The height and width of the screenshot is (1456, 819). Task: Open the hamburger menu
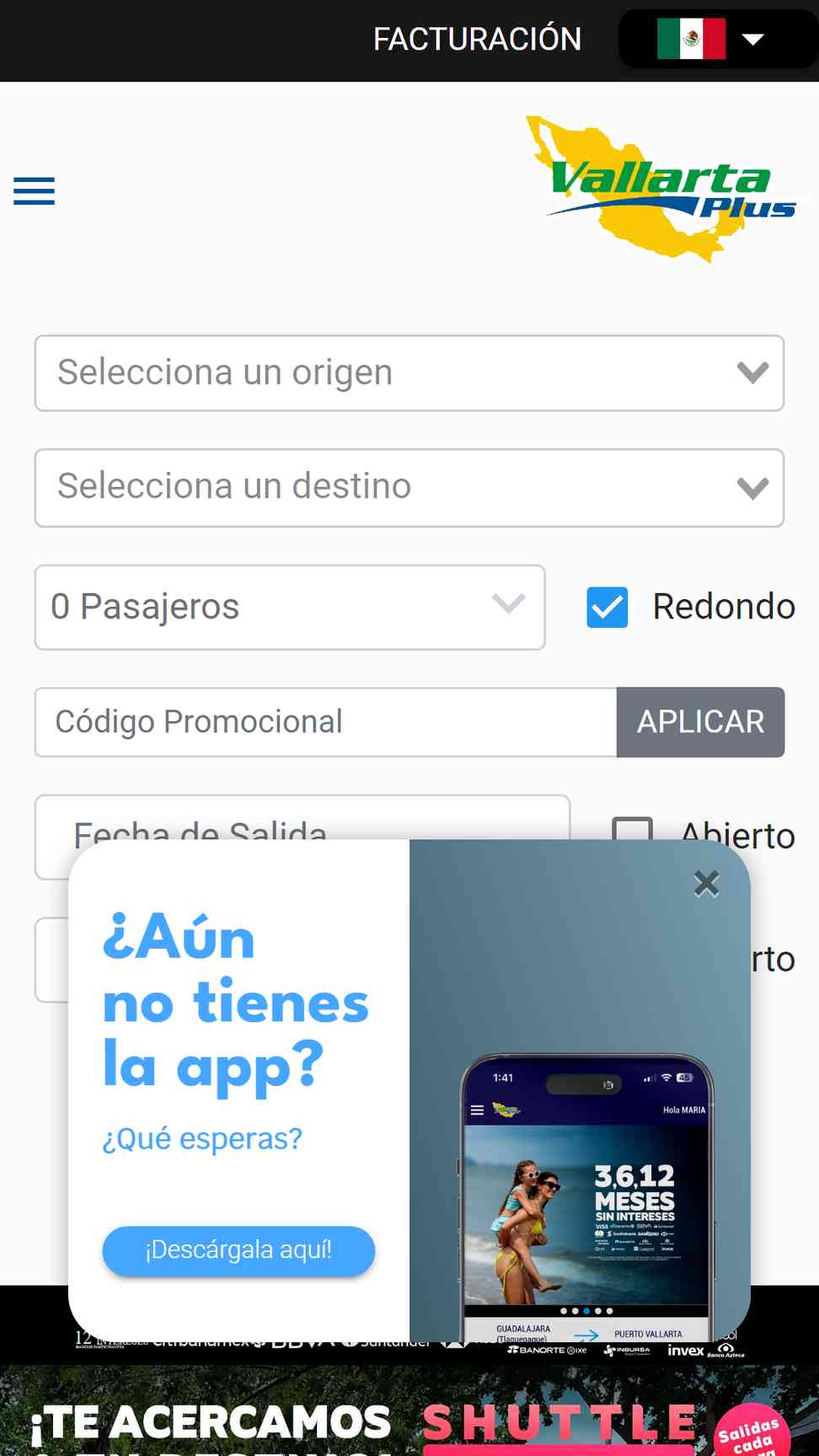point(35,191)
